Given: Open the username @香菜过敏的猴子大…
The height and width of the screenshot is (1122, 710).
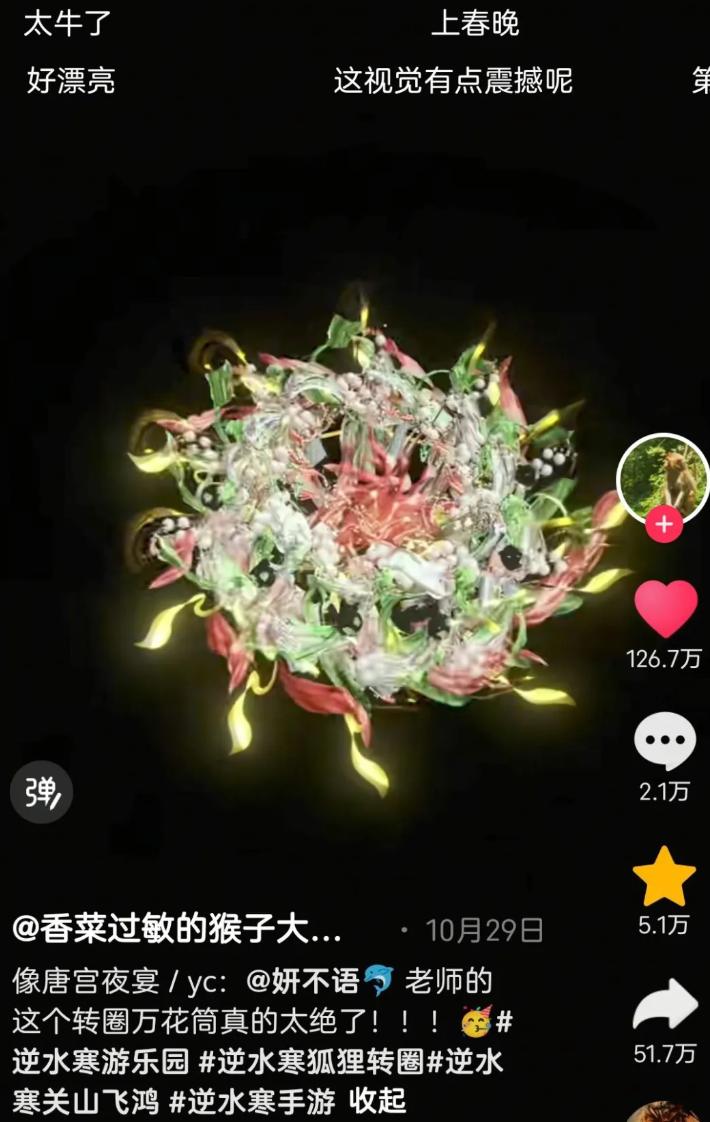Looking at the screenshot, I should point(177,930).
